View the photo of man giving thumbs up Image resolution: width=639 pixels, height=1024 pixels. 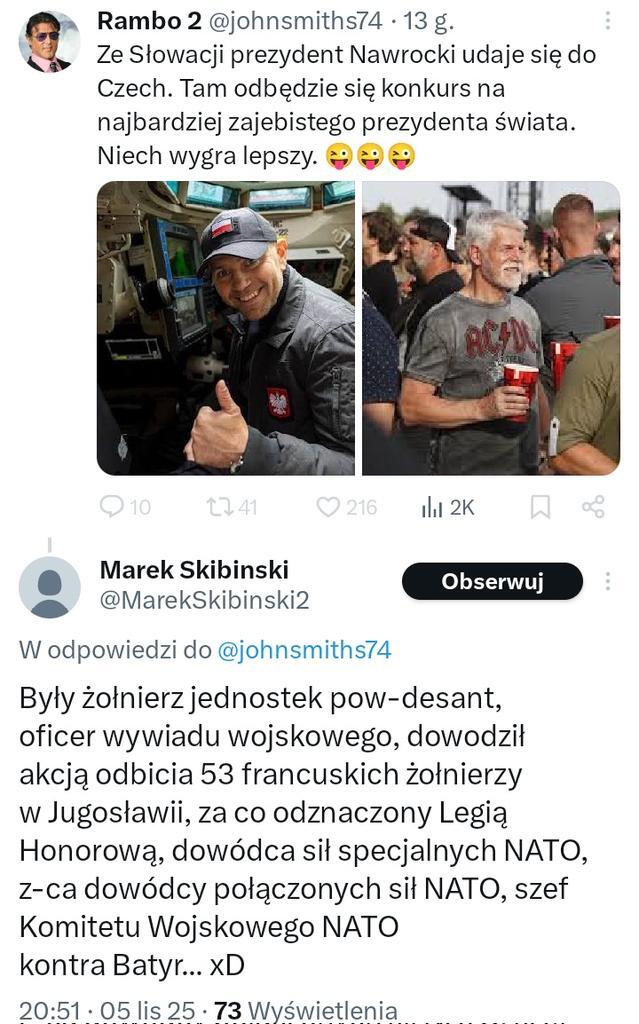click(x=226, y=327)
